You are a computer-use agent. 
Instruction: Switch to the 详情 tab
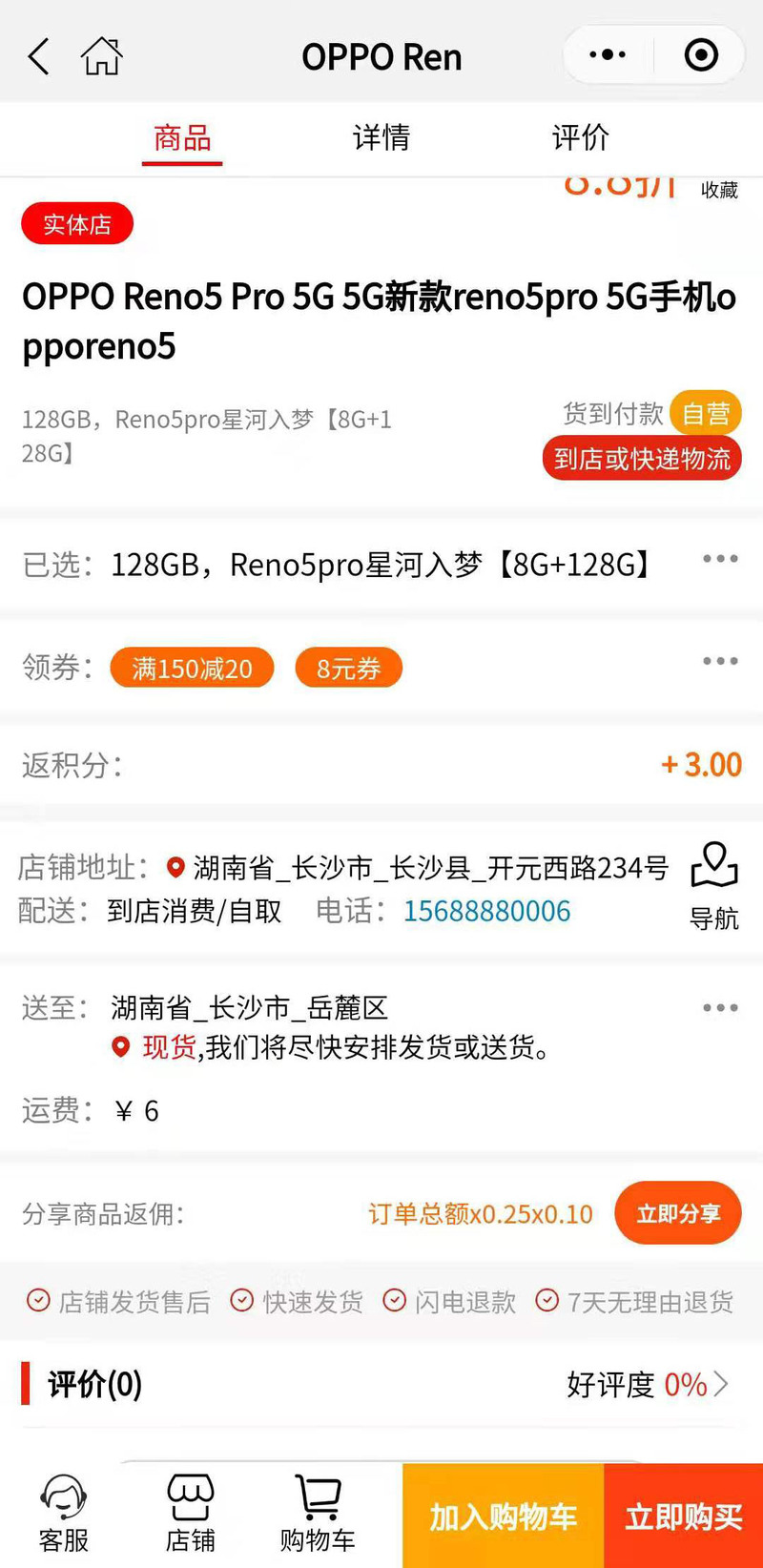tap(381, 137)
